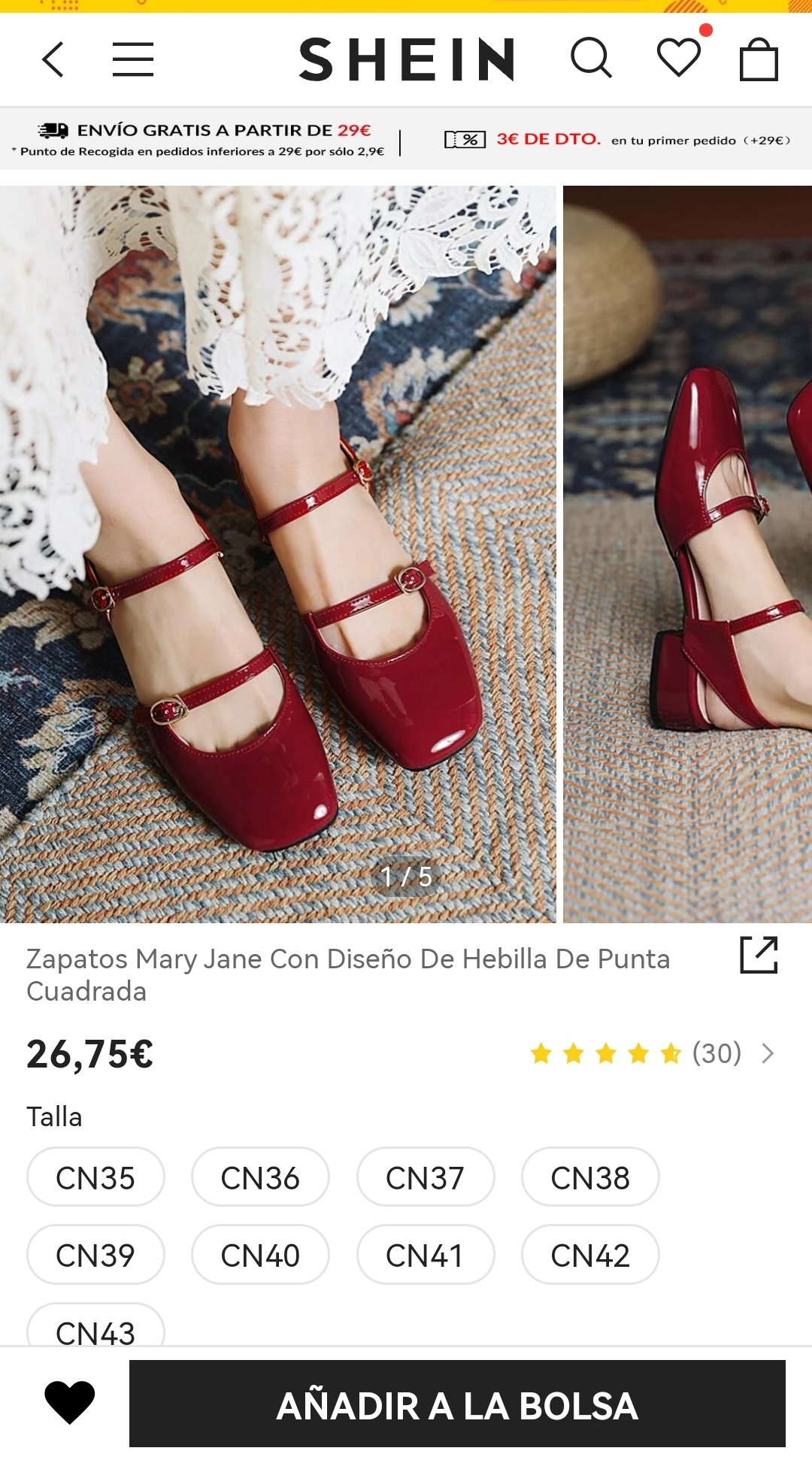Tap Añadir a la bolsa
The image size is (812, 1460).
click(x=457, y=1404)
